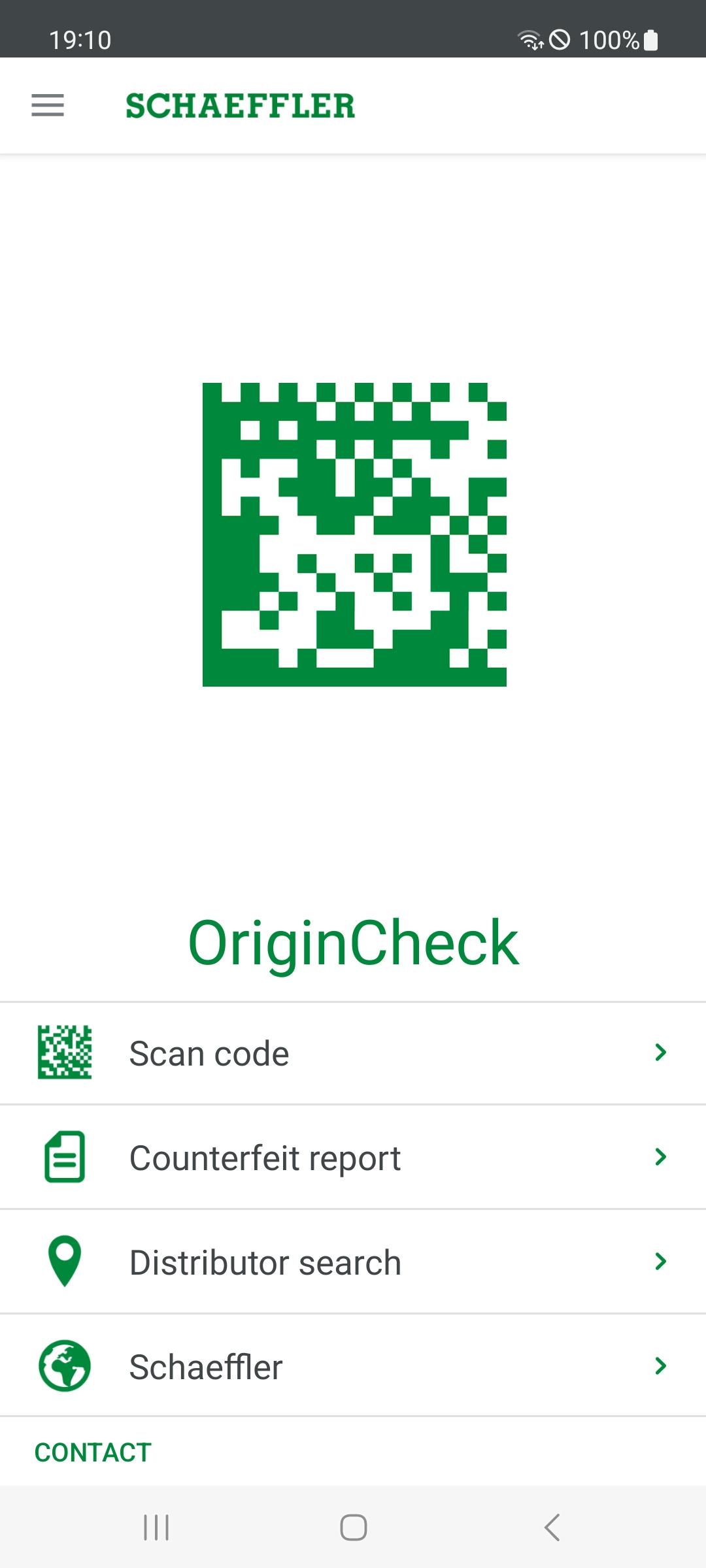Open Distributor search
This screenshot has width=706, height=1568.
click(x=353, y=1262)
